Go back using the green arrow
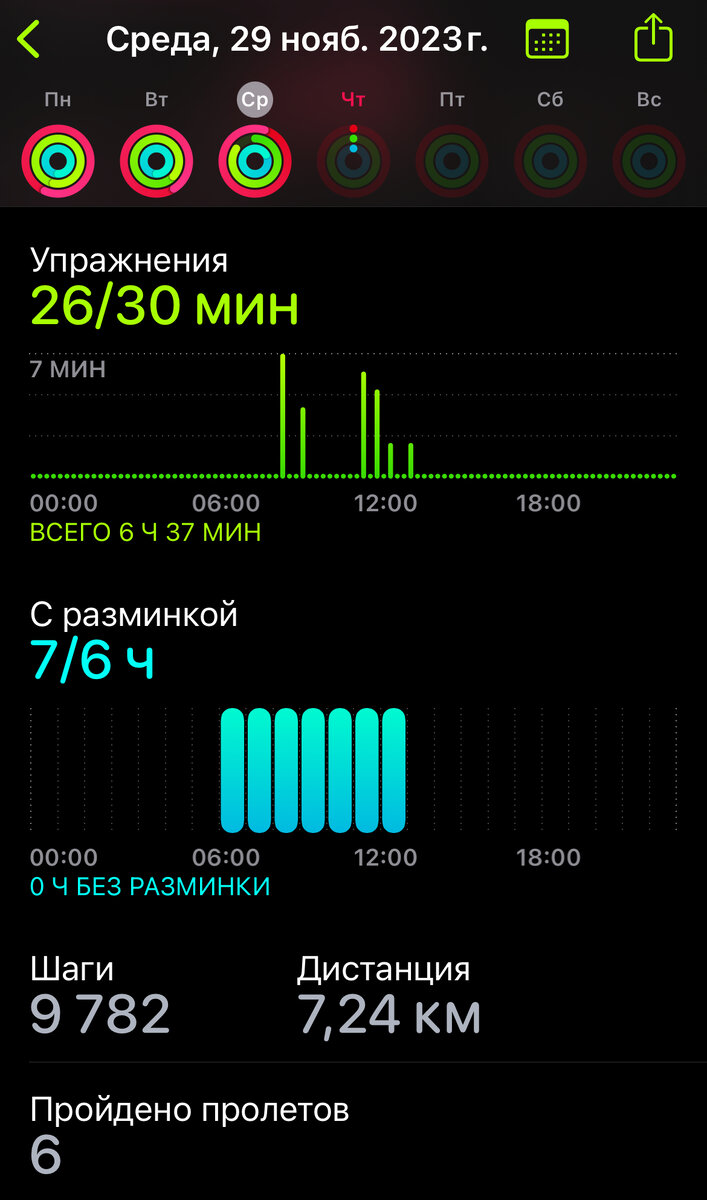The image size is (707, 1200). 30,40
